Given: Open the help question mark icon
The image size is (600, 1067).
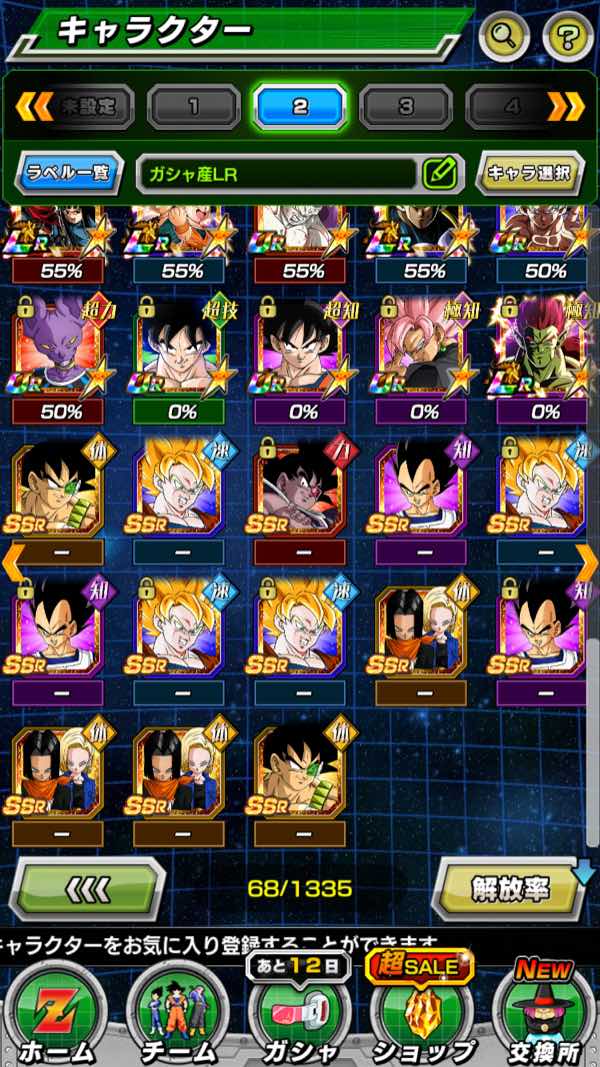Looking at the screenshot, I should 567,38.
